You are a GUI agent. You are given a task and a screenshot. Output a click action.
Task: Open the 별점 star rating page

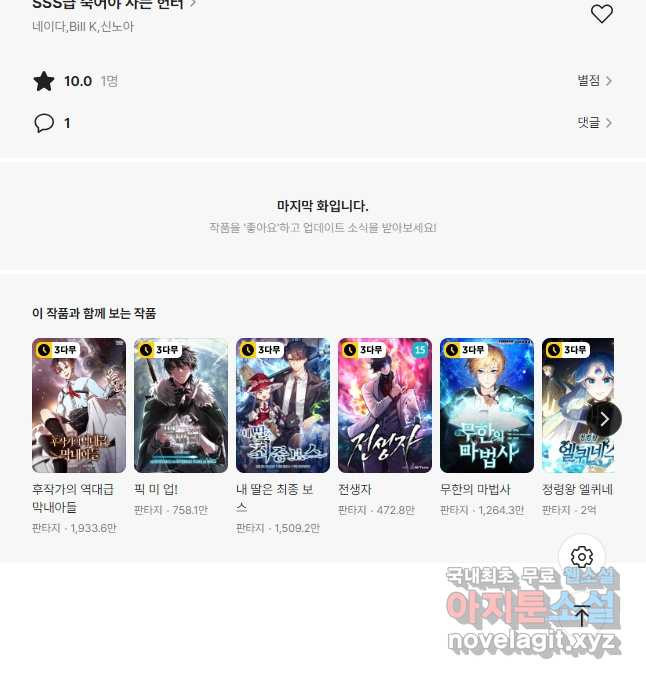[x=594, y=81]
